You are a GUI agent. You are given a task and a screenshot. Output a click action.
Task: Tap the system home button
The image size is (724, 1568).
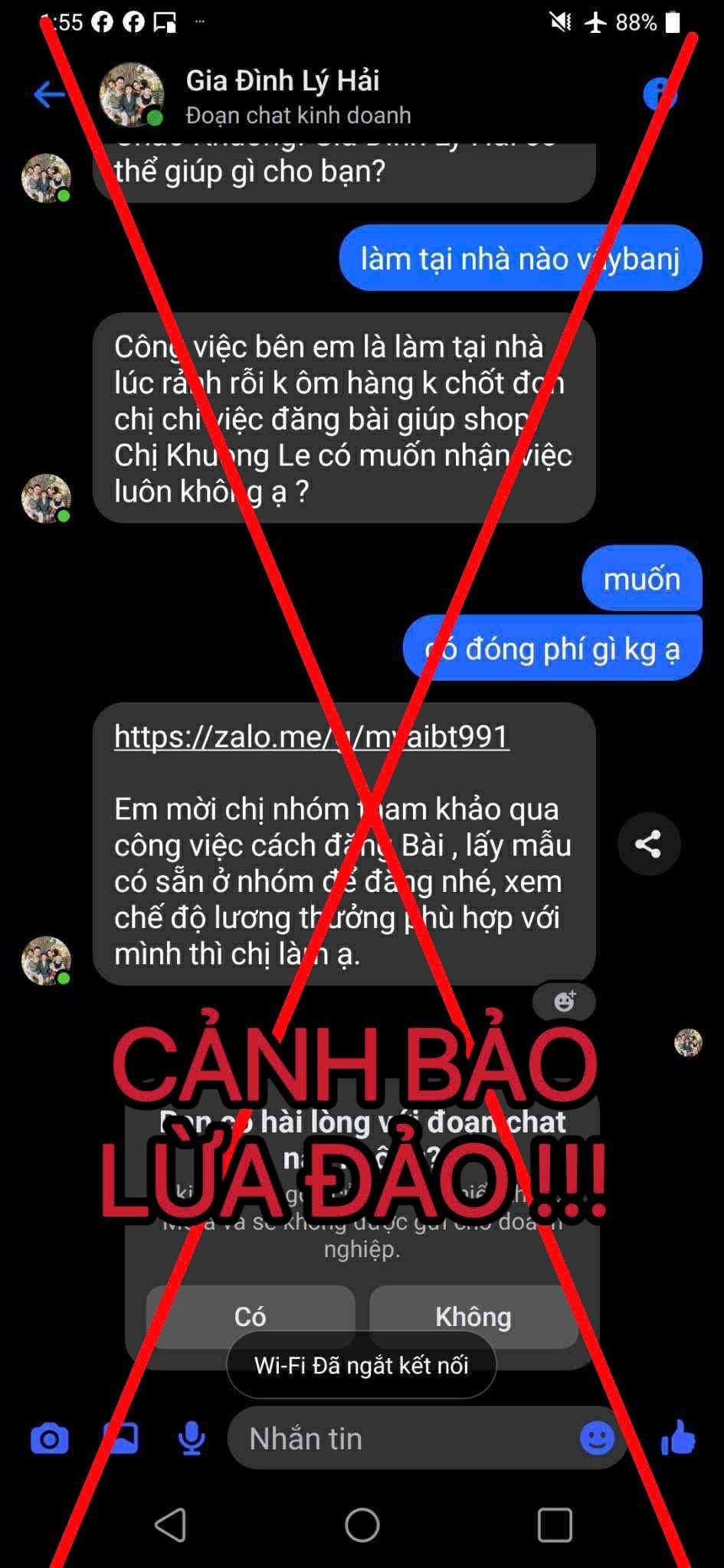362,1524
